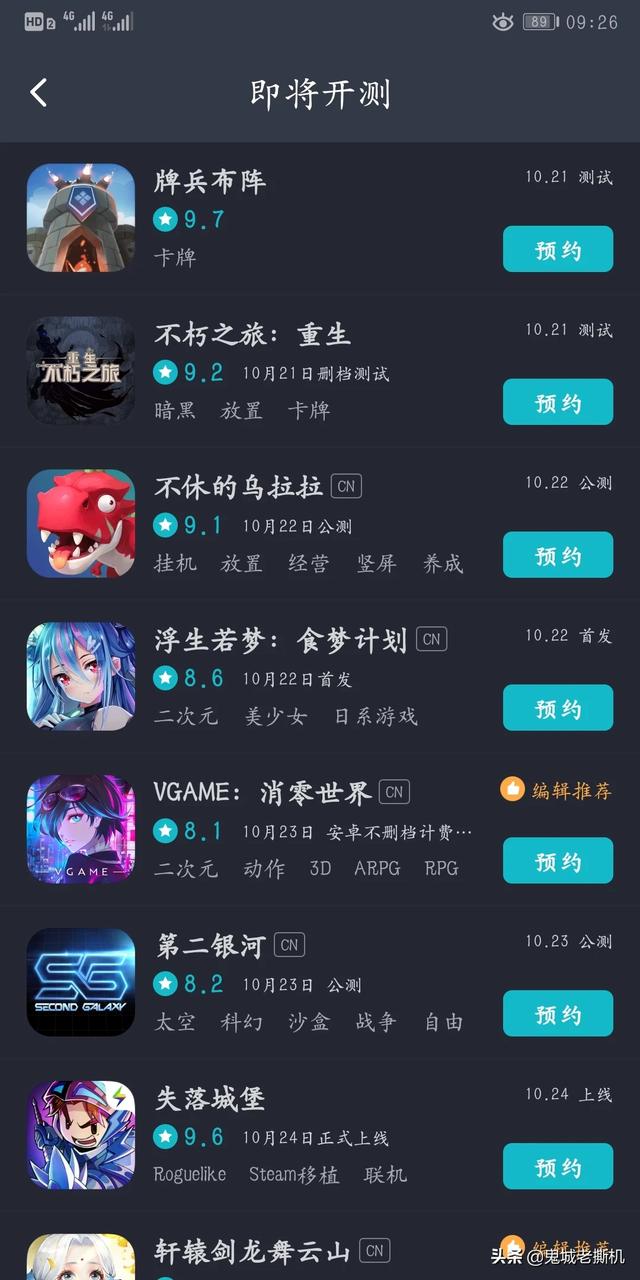Reserve 浮生若梦：食梦计划

557,709
